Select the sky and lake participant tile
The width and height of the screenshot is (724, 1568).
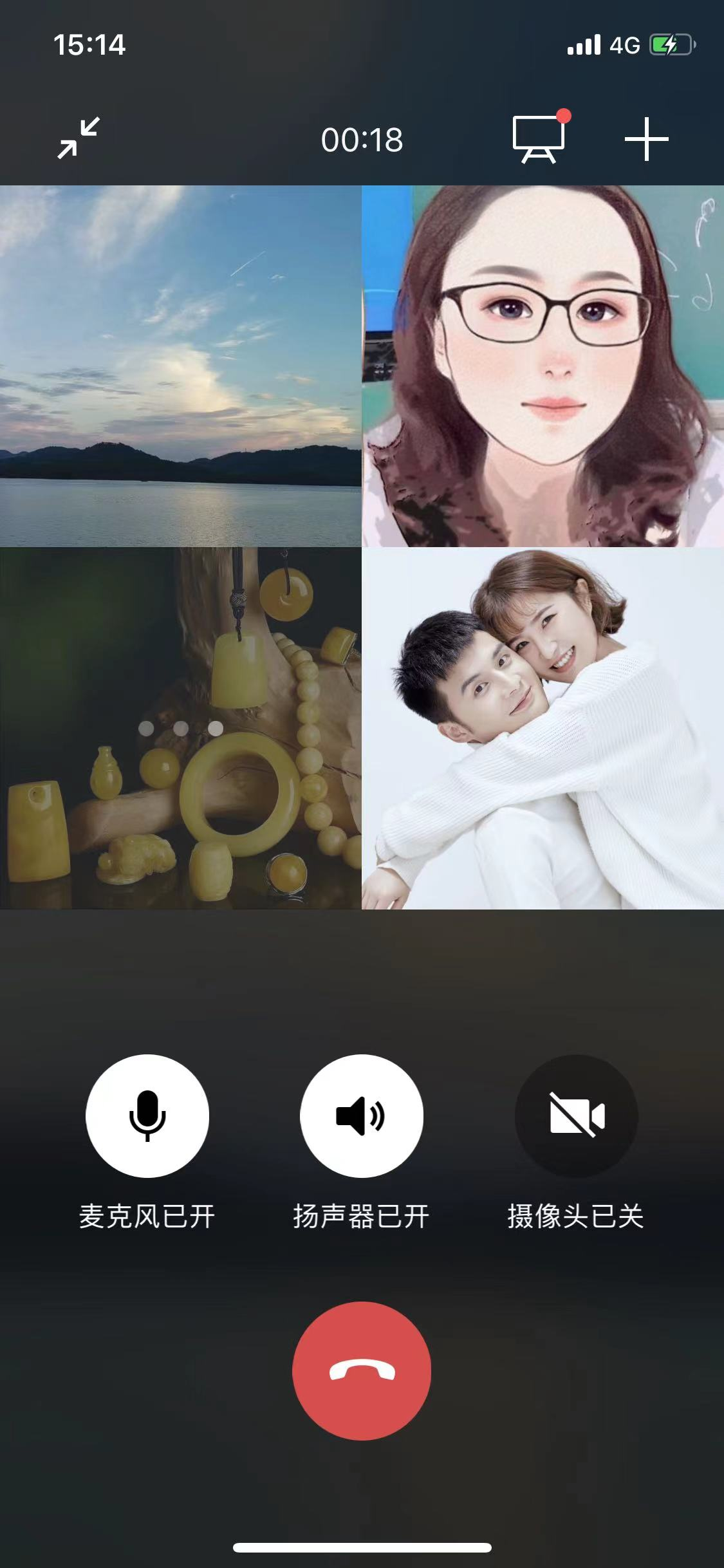180,366
